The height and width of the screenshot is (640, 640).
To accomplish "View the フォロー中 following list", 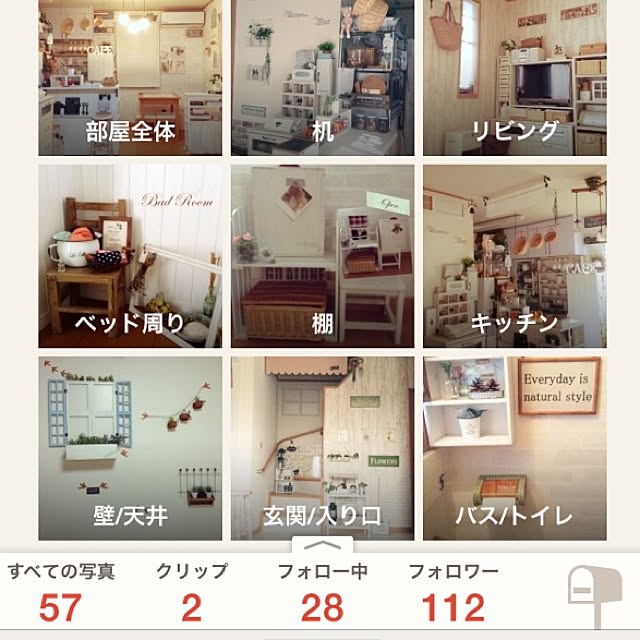I will 322,592.
